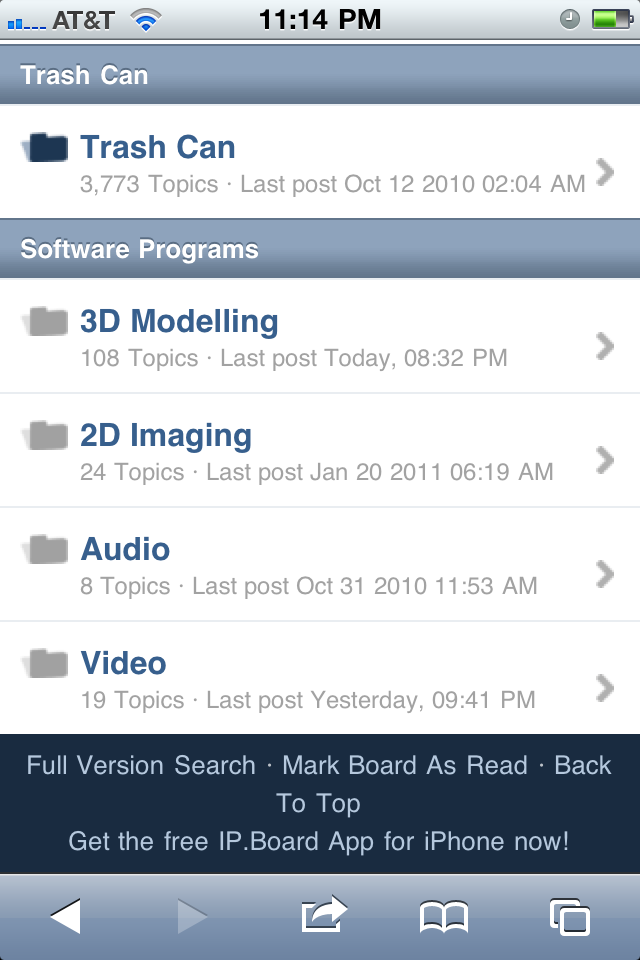The image size is (640, 960).
Task: Open the 3D Modelling forum
Action: [x=179, y=322]
